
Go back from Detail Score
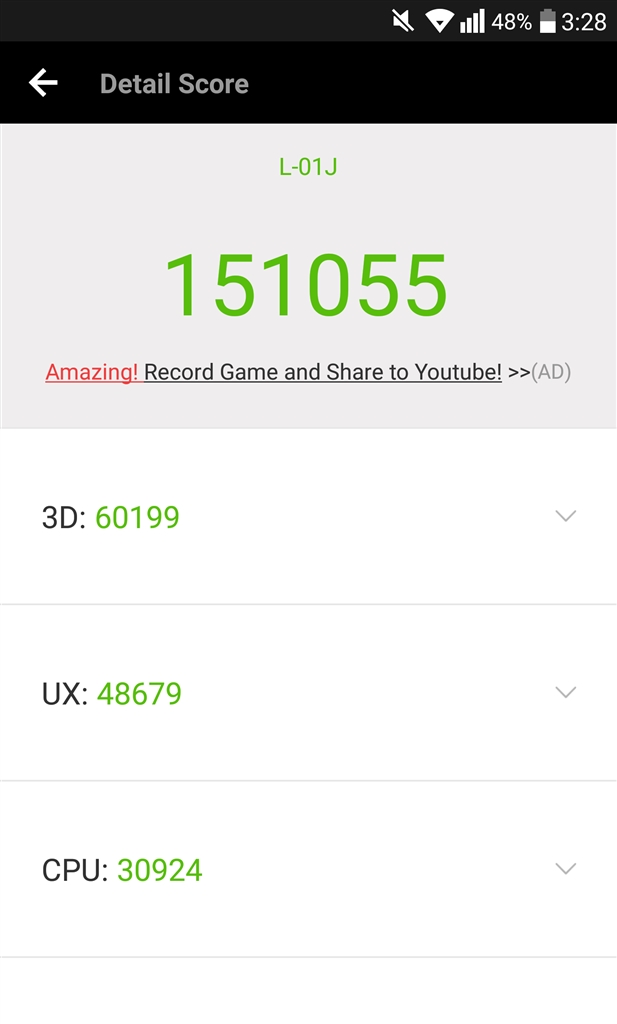click(43, 83)
